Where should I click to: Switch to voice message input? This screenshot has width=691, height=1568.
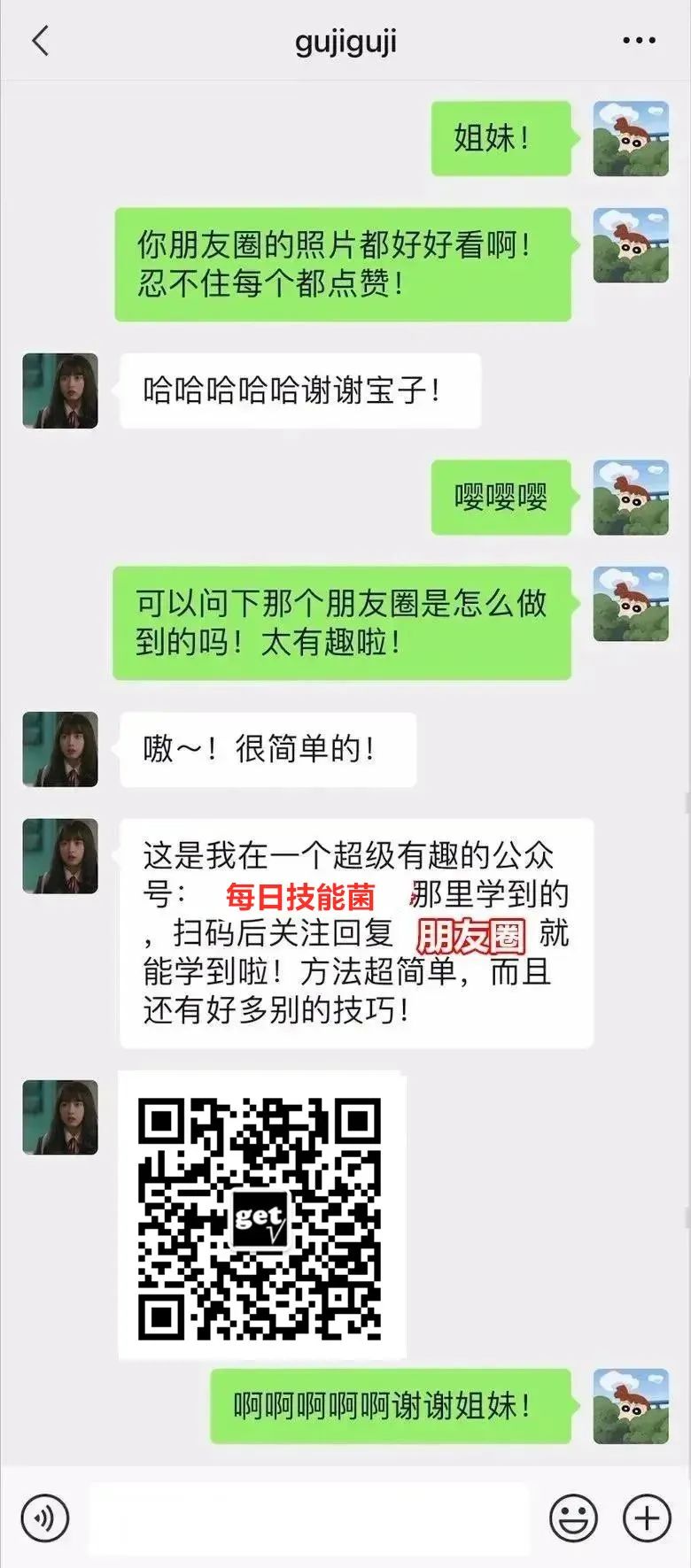(44, 1518)
